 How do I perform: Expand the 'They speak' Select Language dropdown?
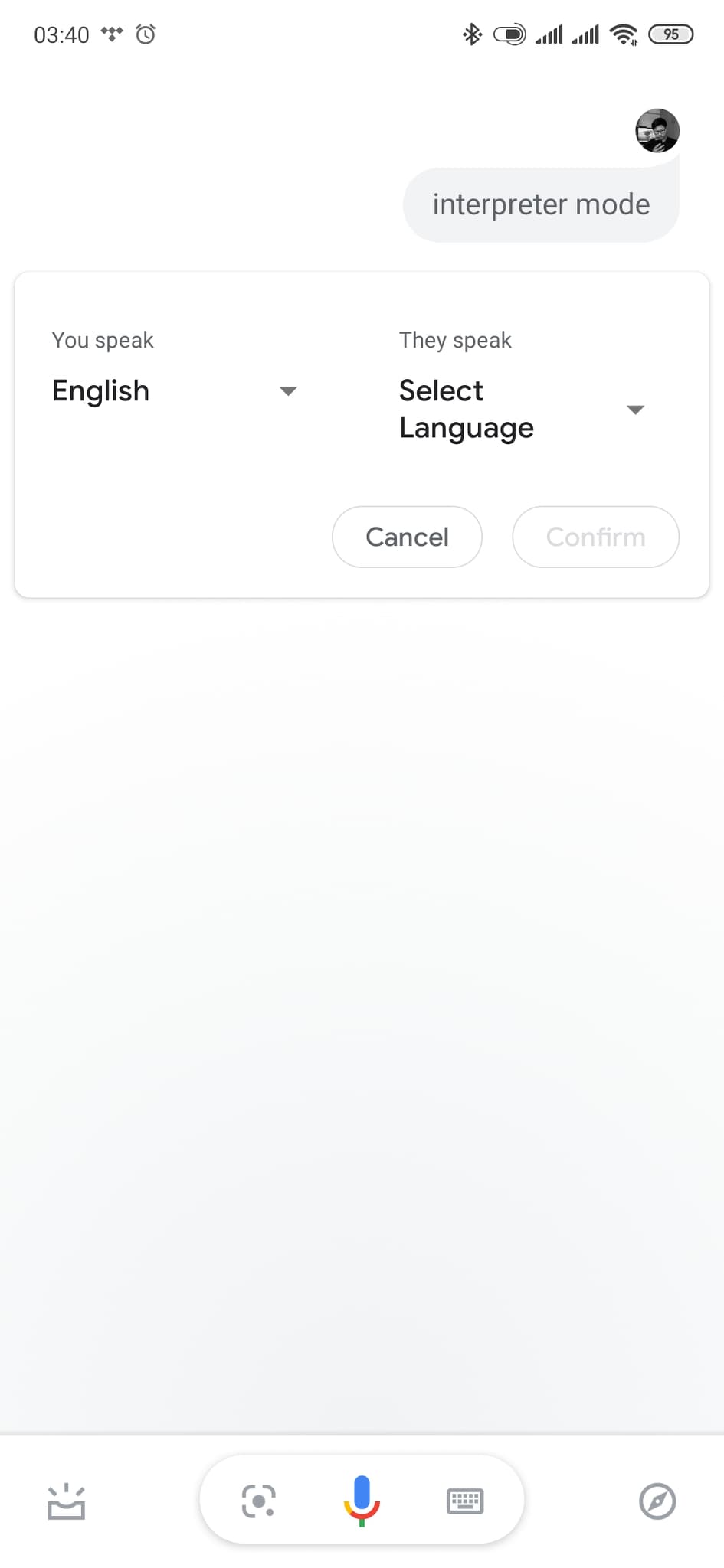[521, 410]
